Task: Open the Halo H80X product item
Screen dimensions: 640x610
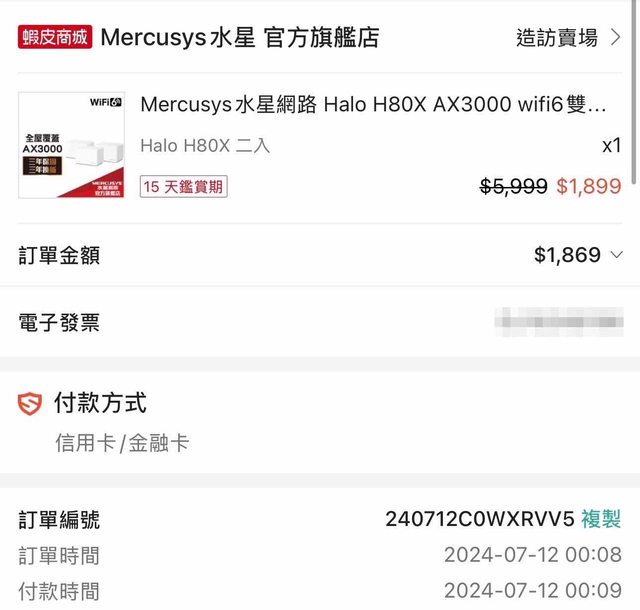Action: point(372,105)
